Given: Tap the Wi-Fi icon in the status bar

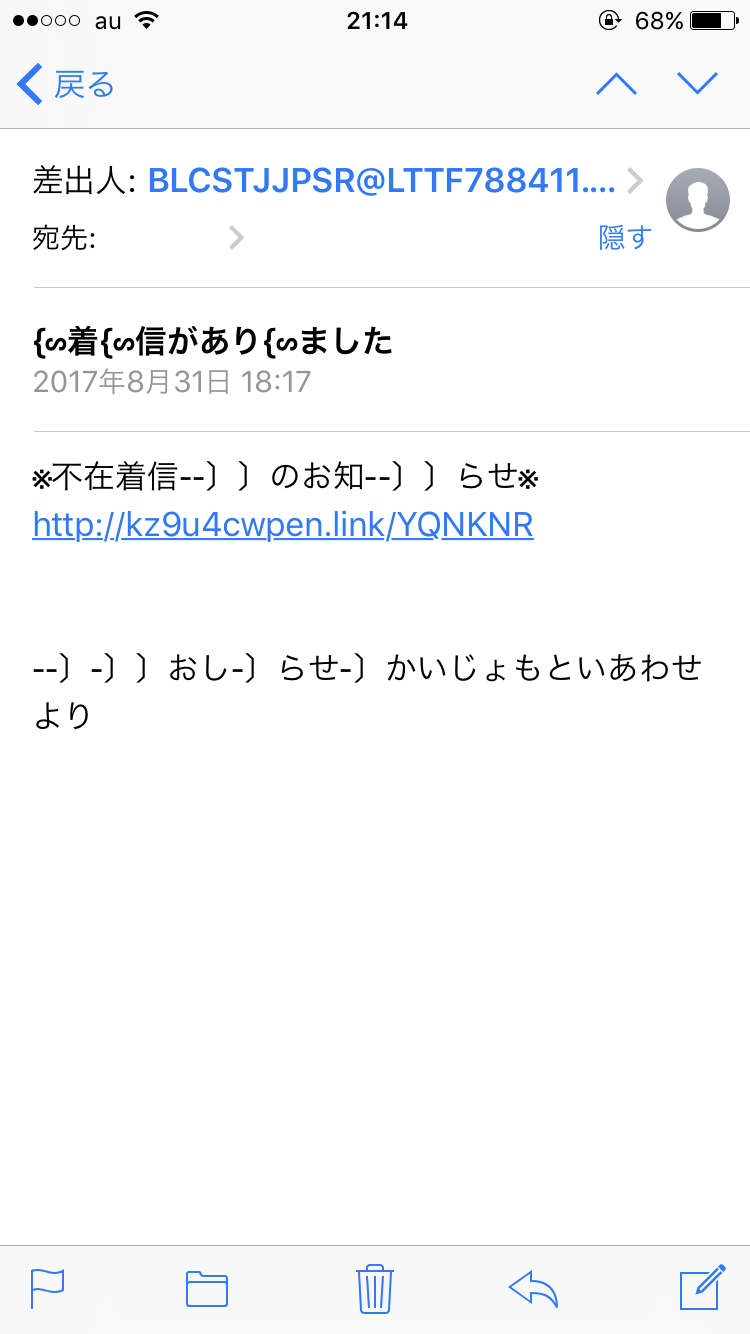Looking at the screenshot, I should pos(146,19).
